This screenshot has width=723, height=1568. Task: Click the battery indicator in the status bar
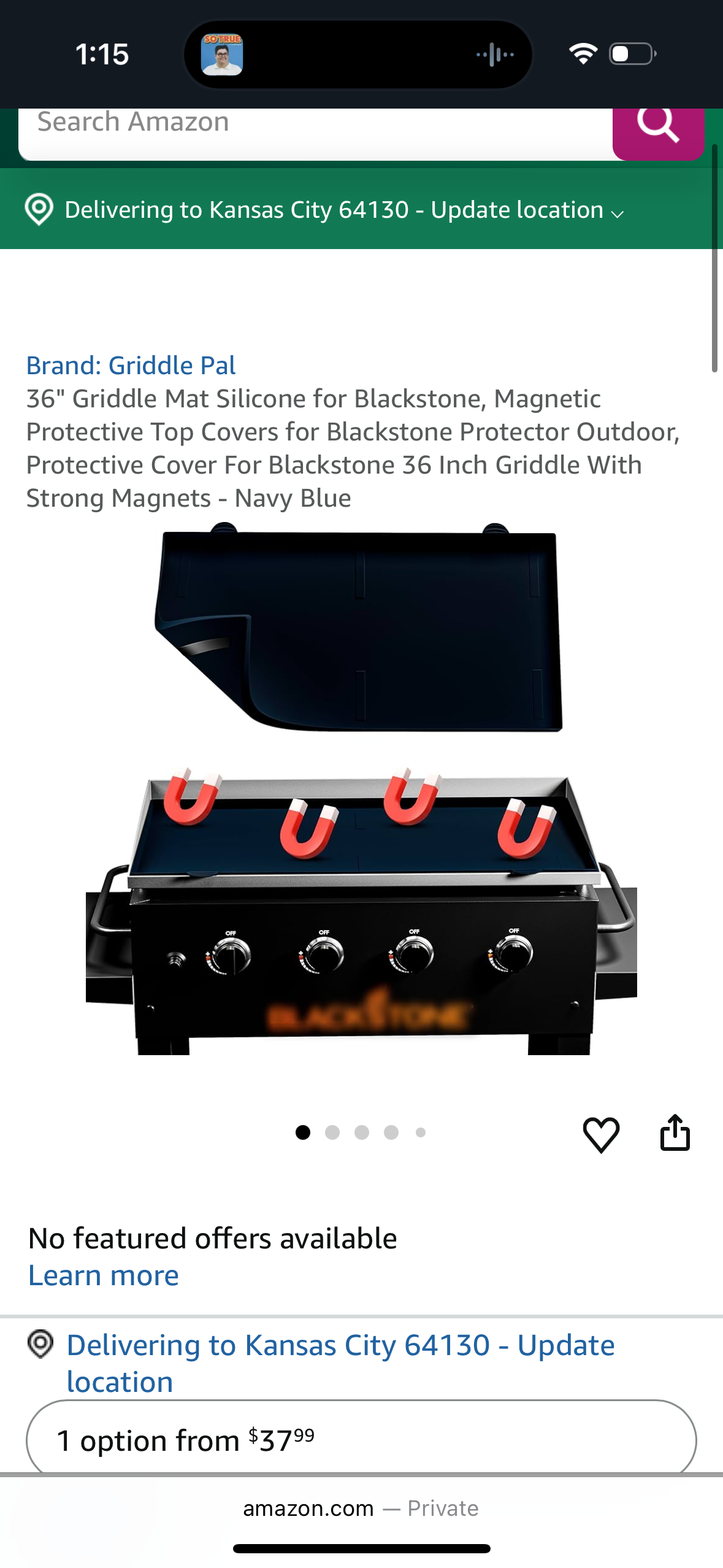click(x=630, y=54)
